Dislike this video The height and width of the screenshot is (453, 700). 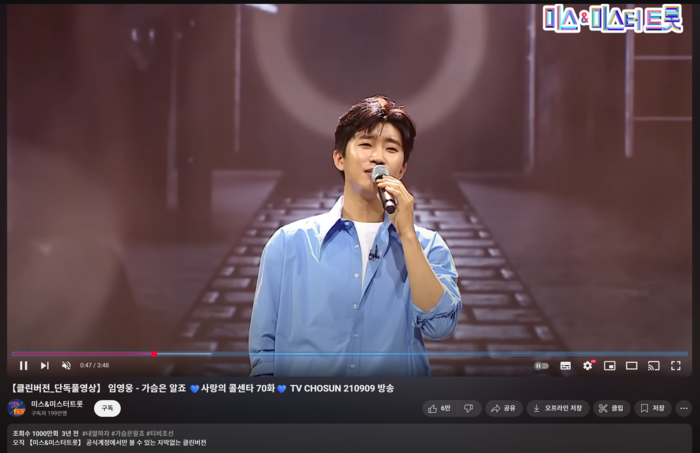coord(468,408)
